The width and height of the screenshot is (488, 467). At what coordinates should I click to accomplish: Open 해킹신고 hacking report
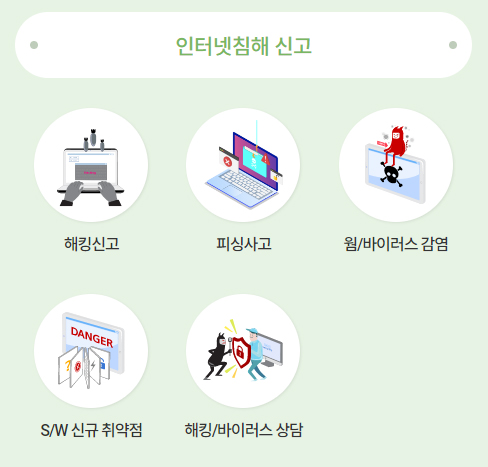click(x=91, y=165)
